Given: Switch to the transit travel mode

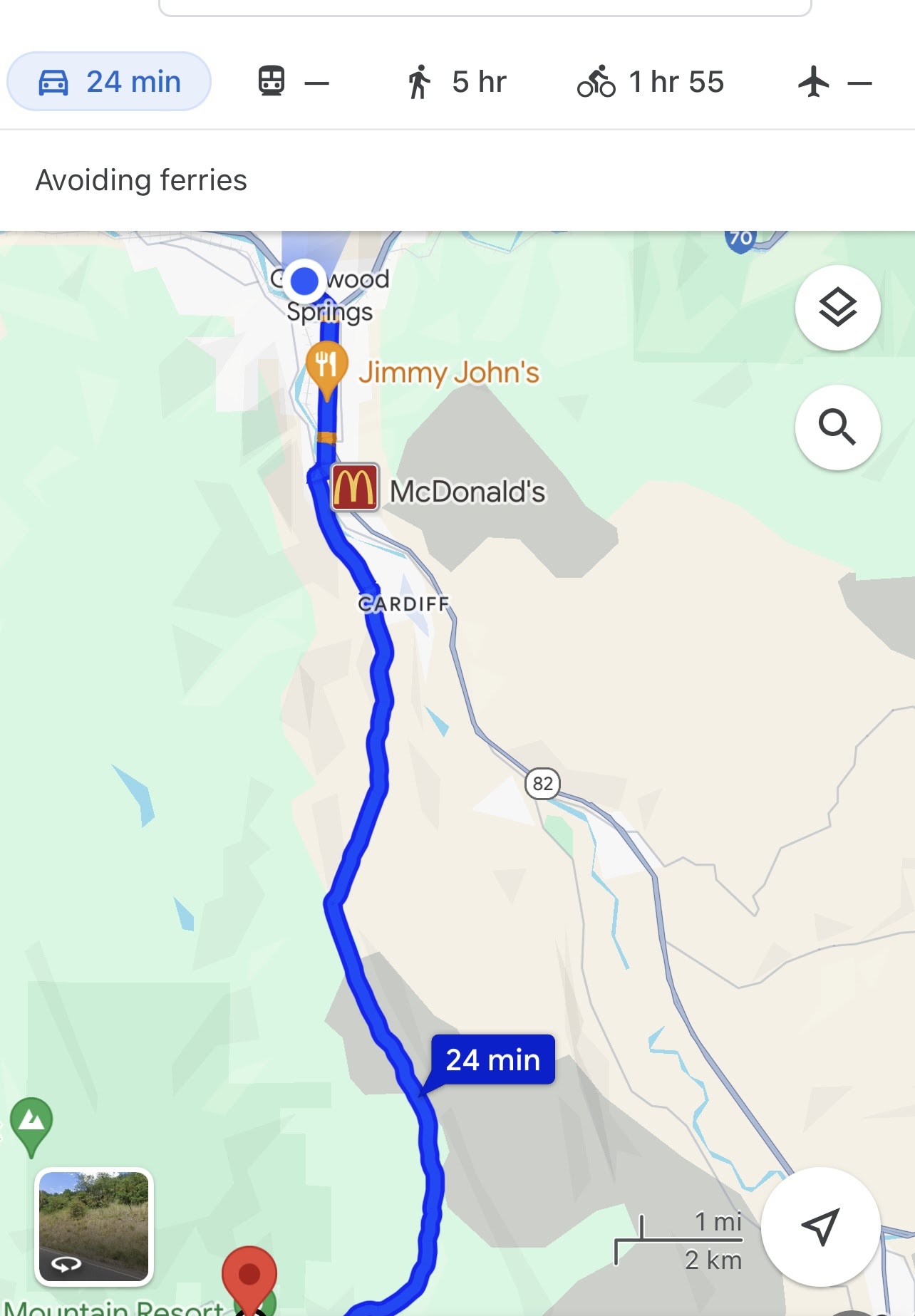Looking at the screenshot, I should (x=293, y=82).
